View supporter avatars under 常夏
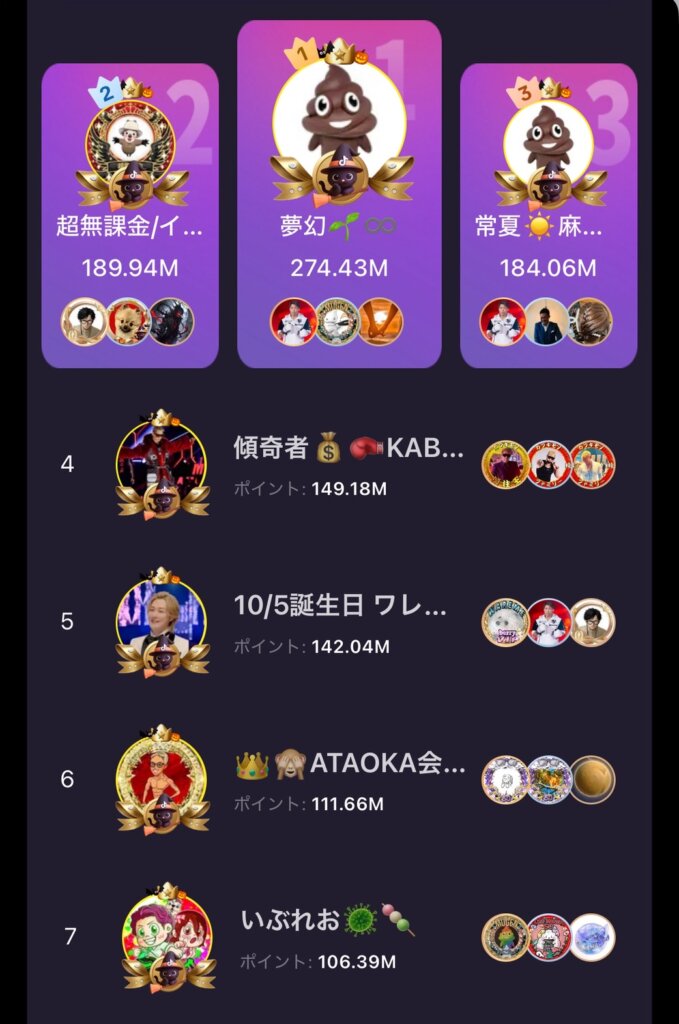The height and width of the screenshot is (1024, 679). pos(546,322)
